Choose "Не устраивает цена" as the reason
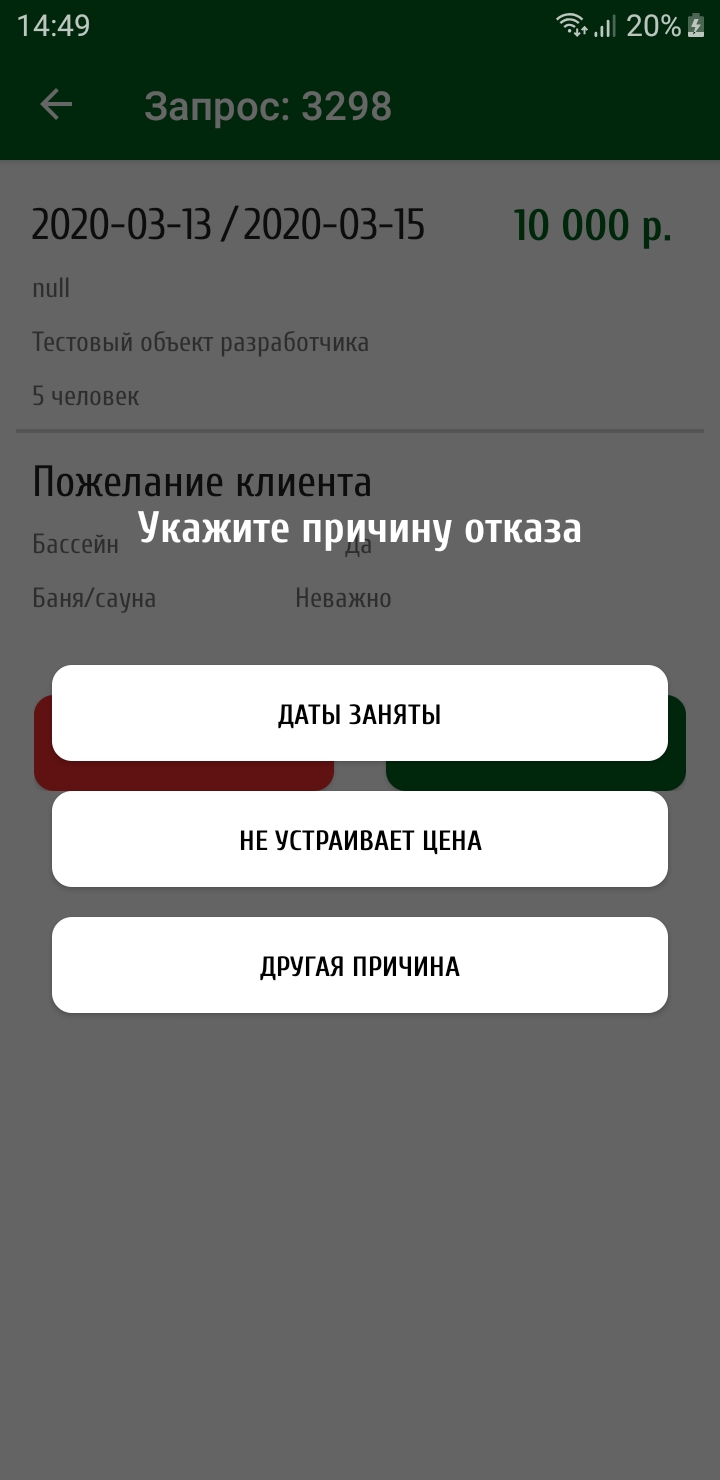The image size is (720, 1480). [x=360, y=840]
